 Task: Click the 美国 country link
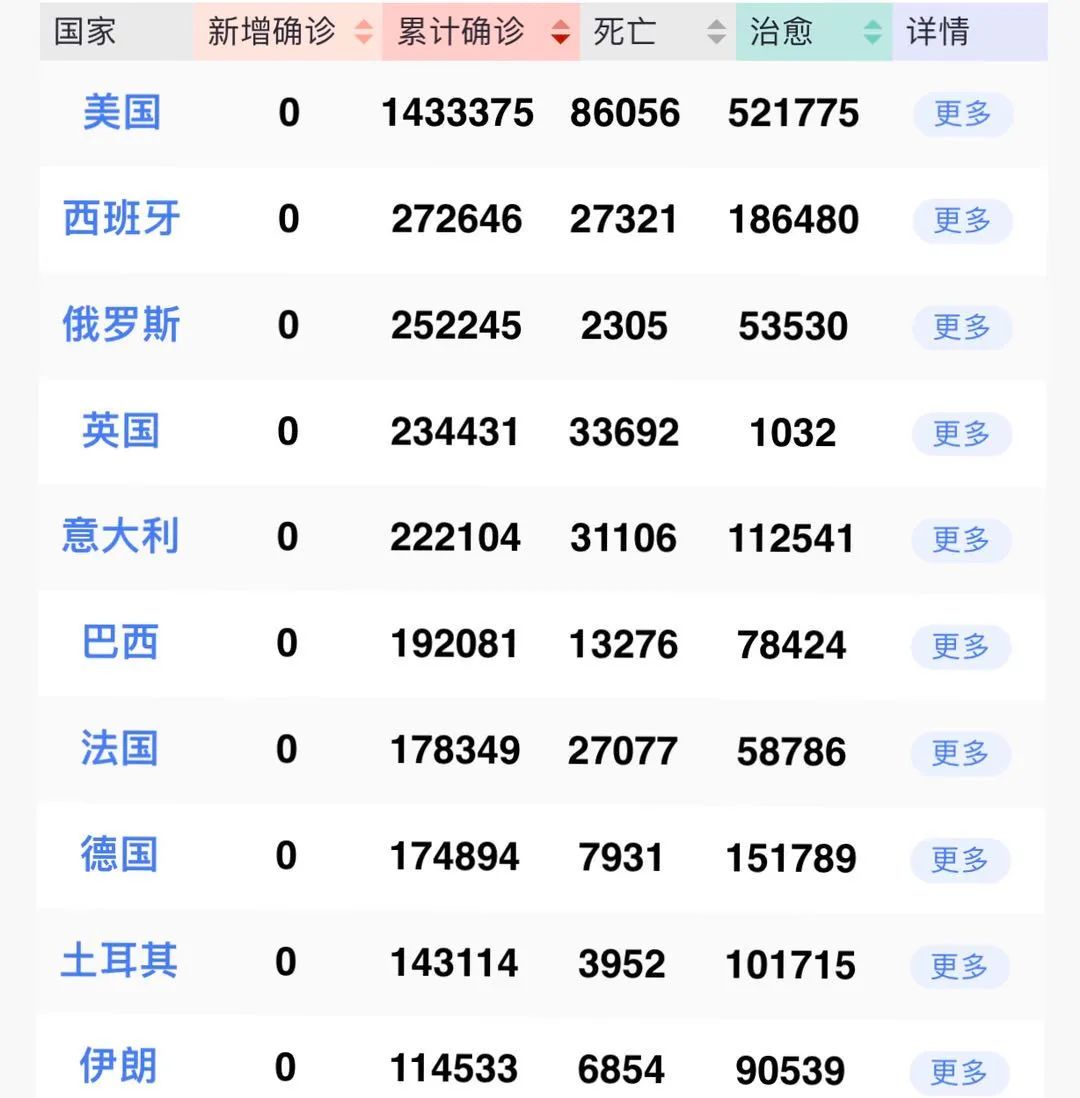[x=120, y=113]
